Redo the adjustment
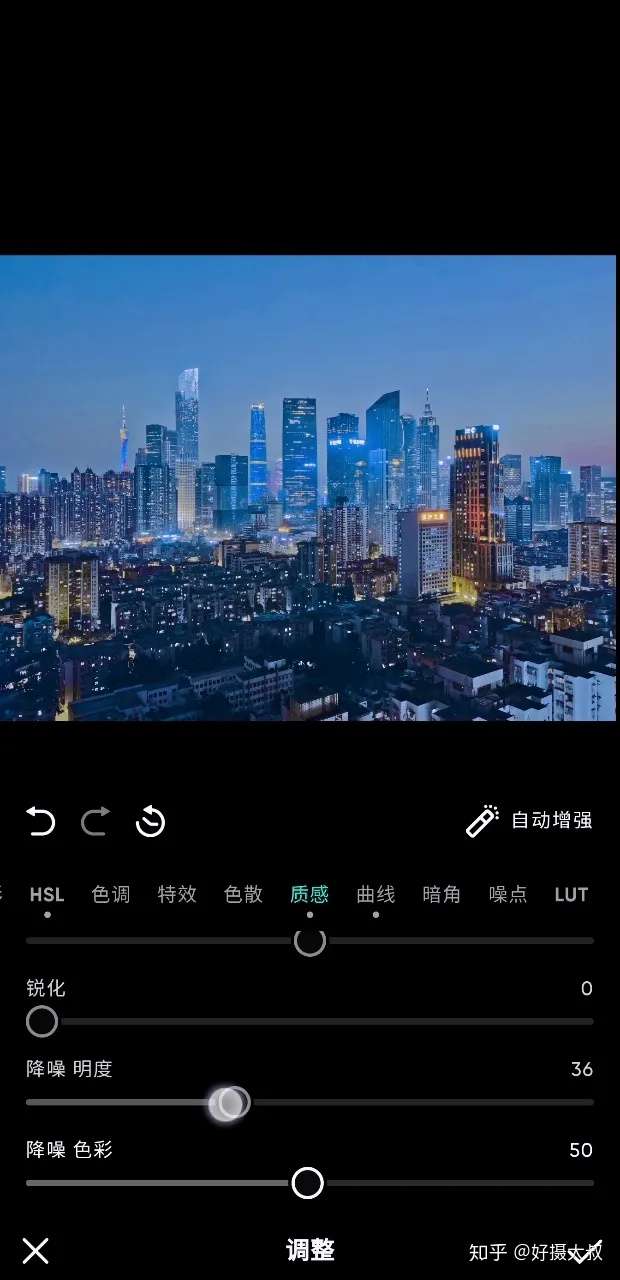 (95, 822)
